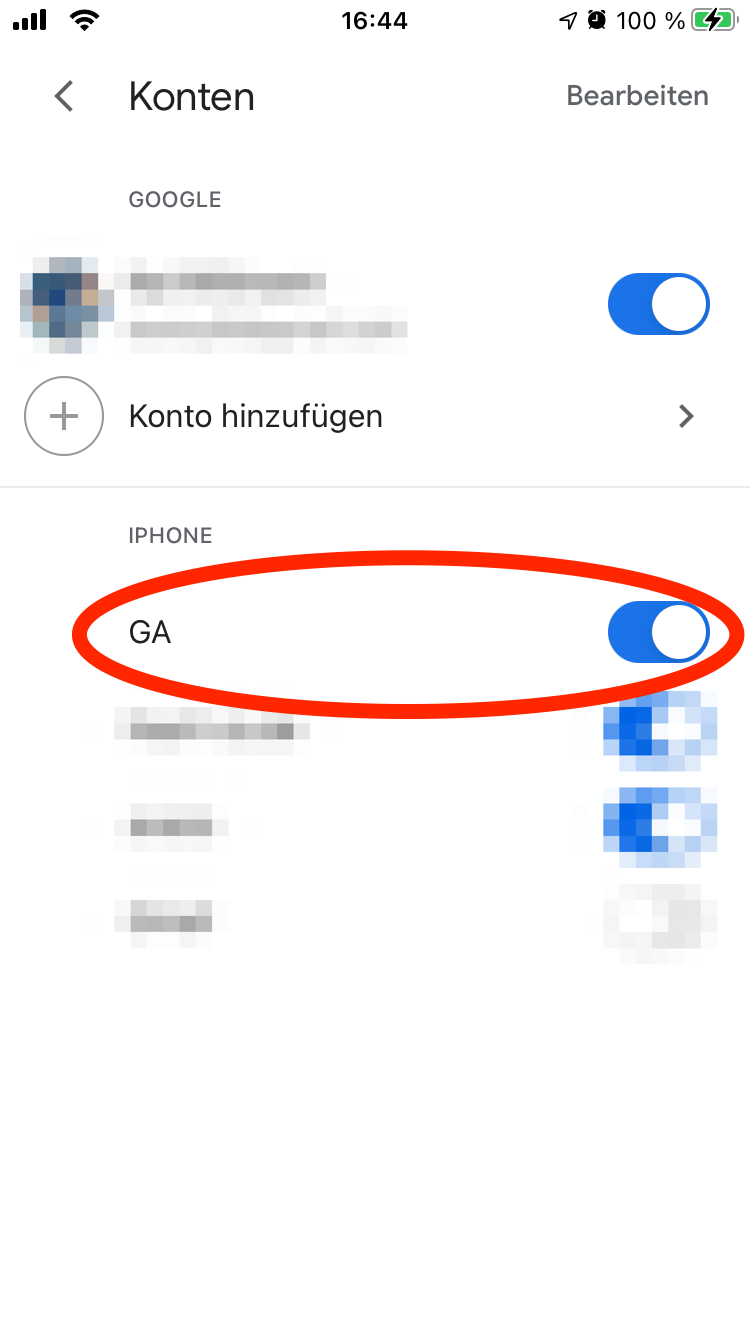Disable the GA iPhone calendar switch

click(658, 632)
